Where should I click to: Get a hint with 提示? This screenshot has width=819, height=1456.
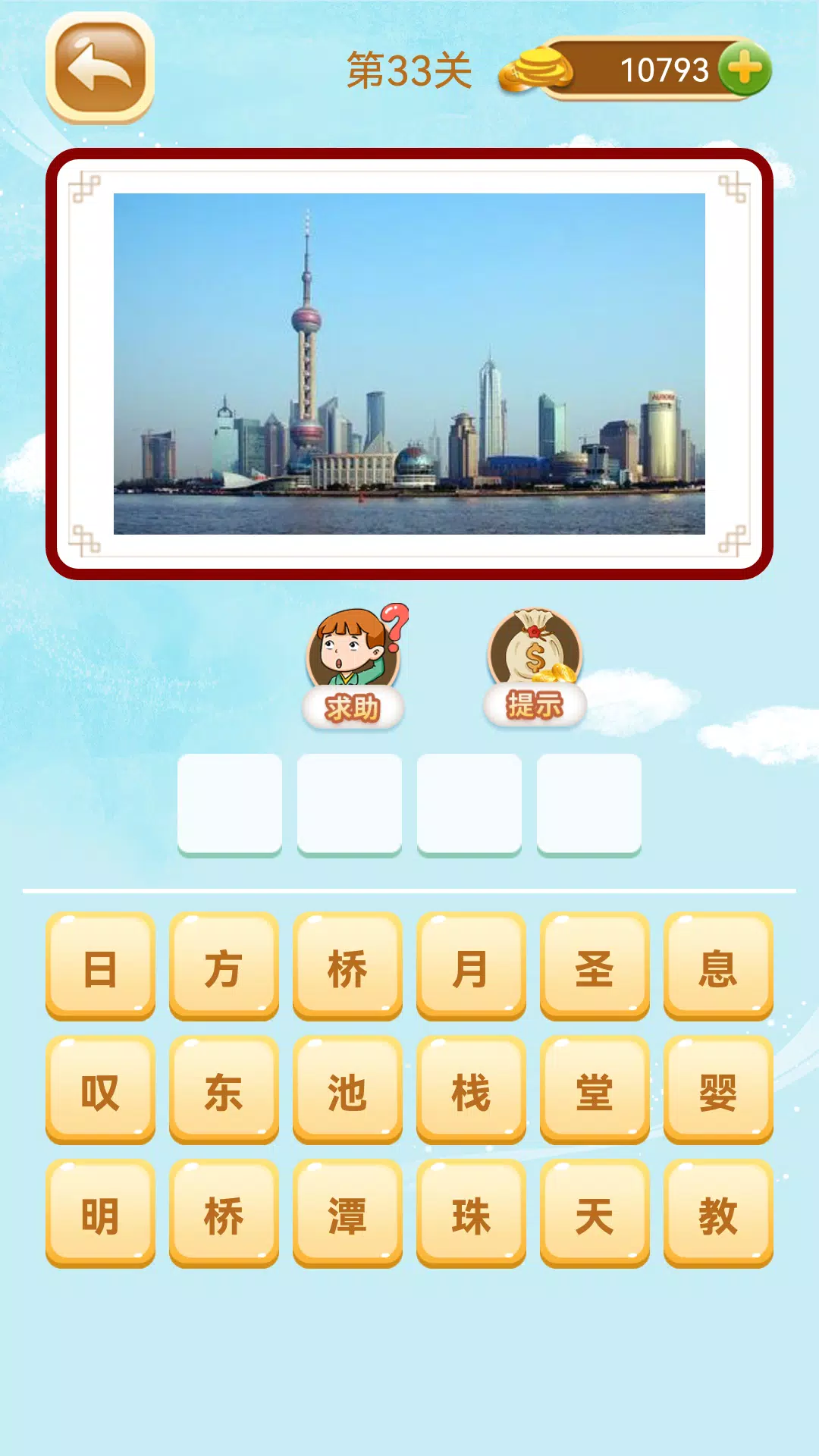click(535, 668)
